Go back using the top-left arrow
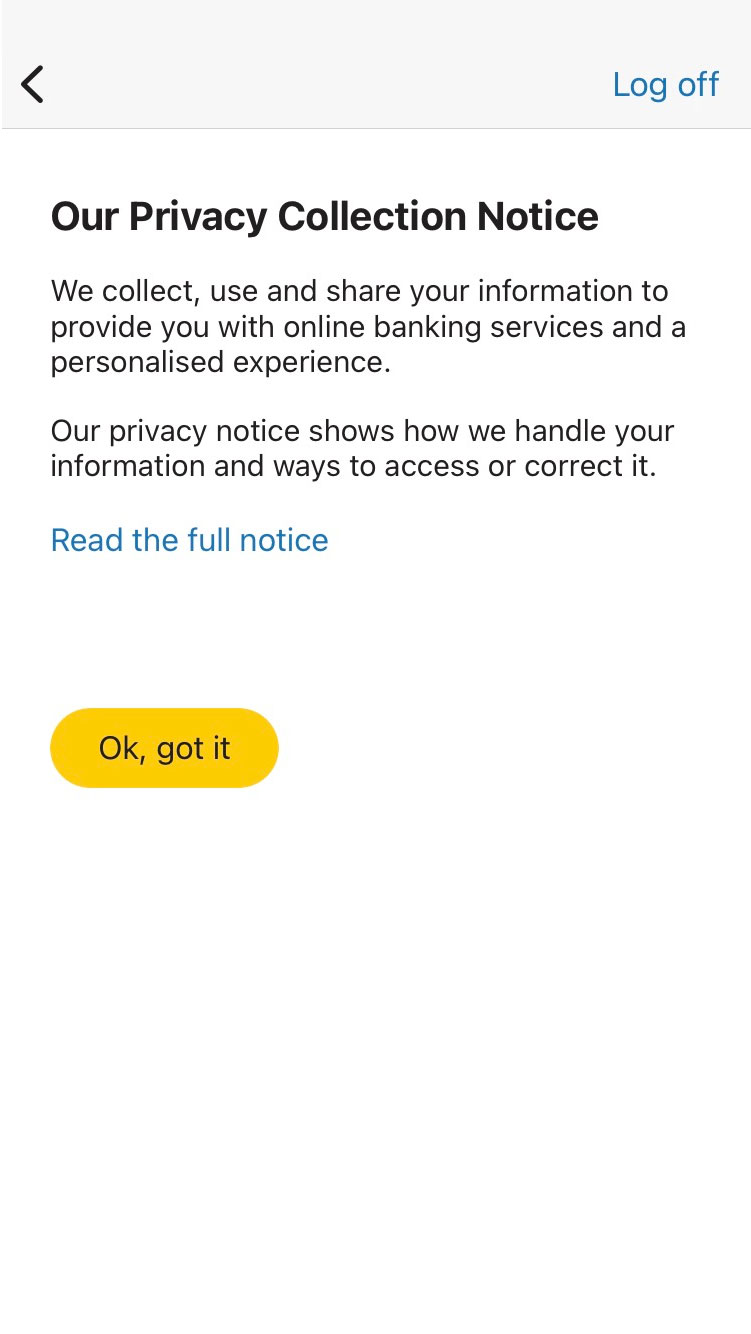Viewport: 751px width, 1334px height. point(33,84)
